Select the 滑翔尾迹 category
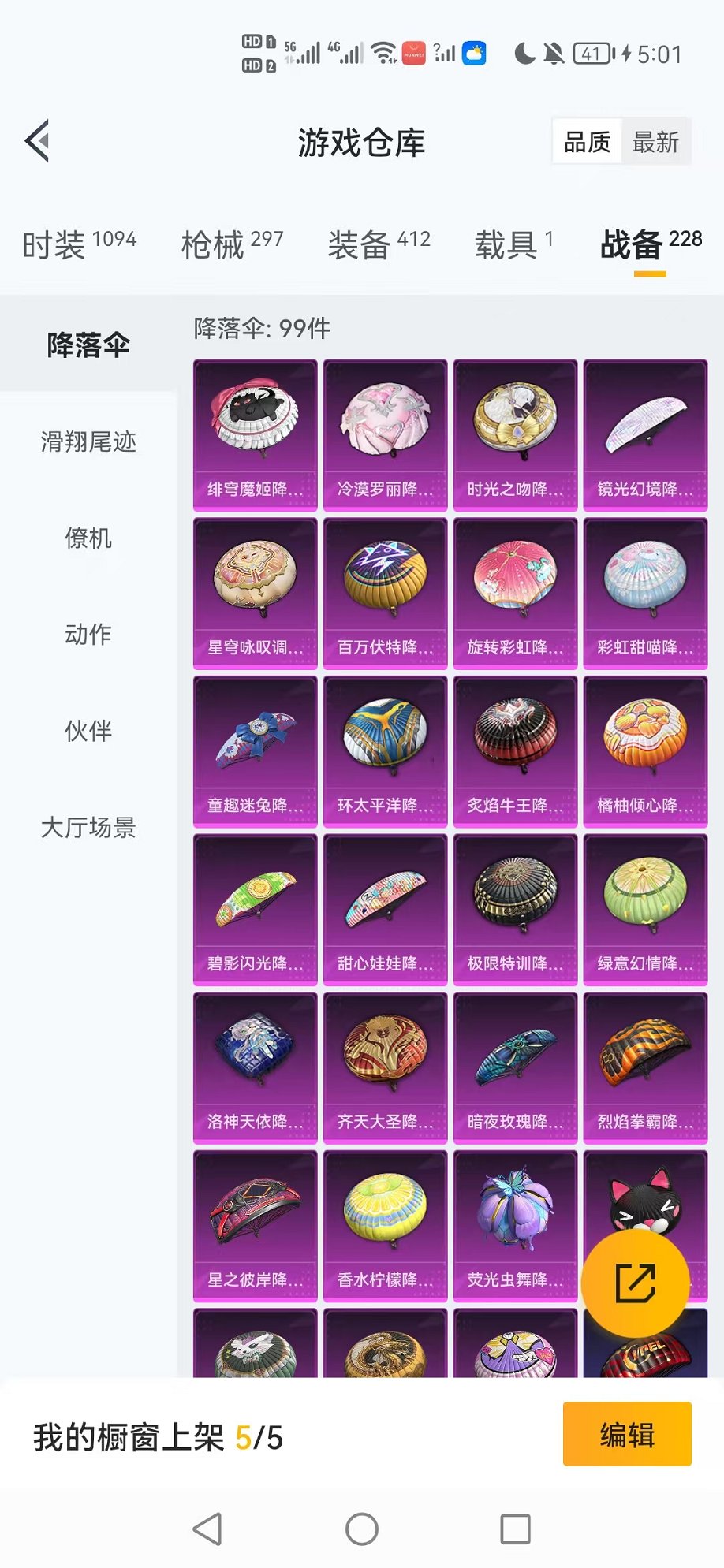 pos(88,441)
